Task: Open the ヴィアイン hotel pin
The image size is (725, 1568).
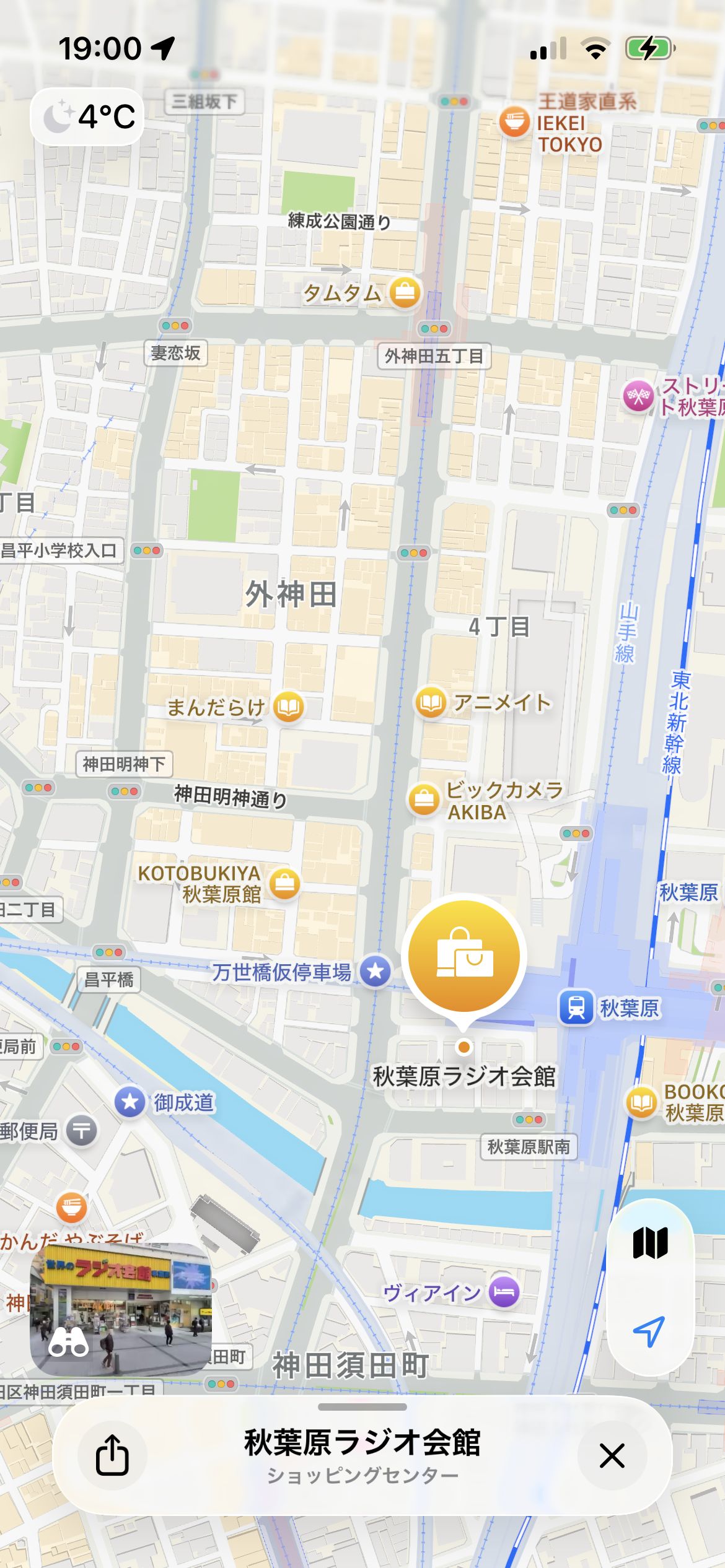Action: point(504,1292)
